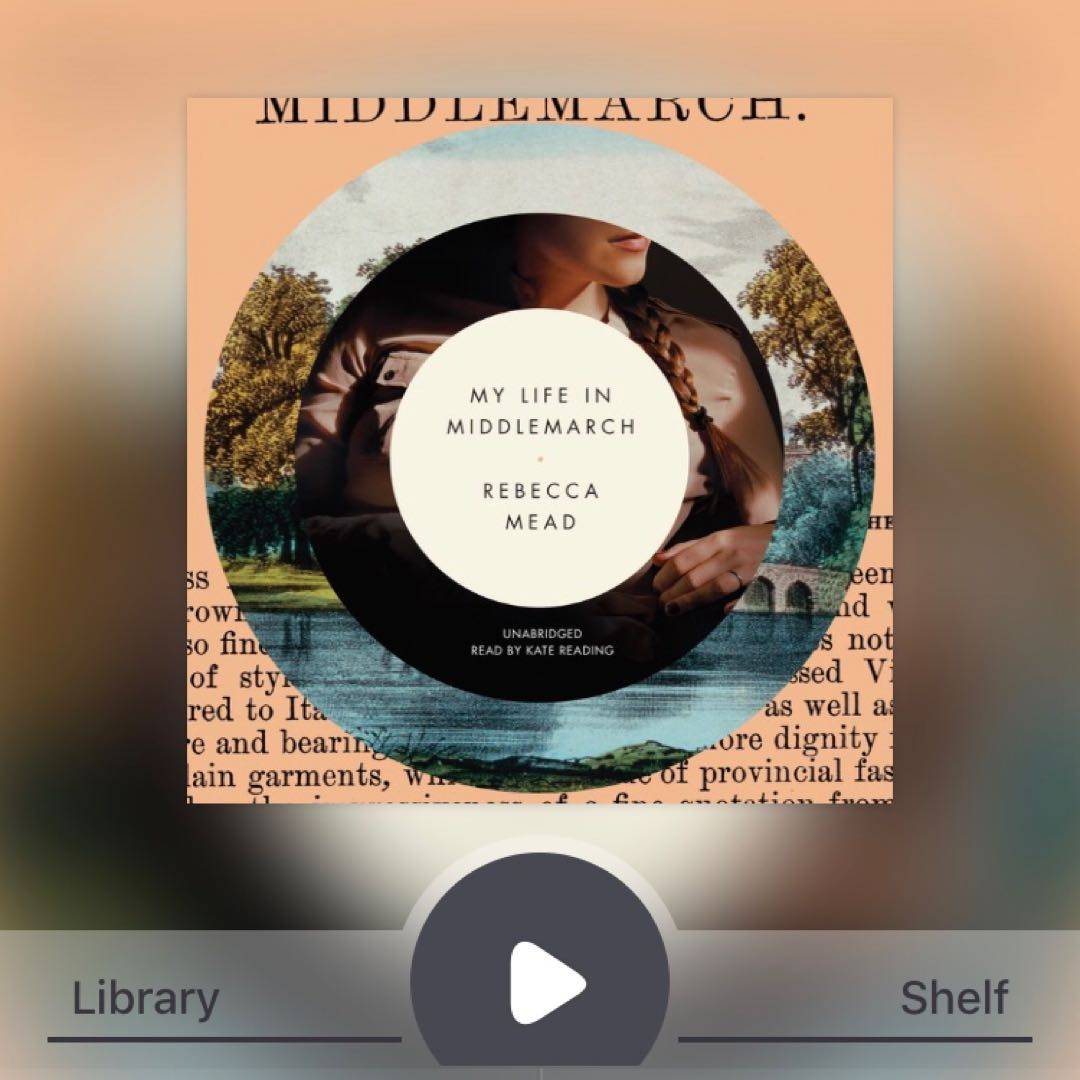
Task: Play the My Life in Middlemarch audiobook
Action: point(541,982)
